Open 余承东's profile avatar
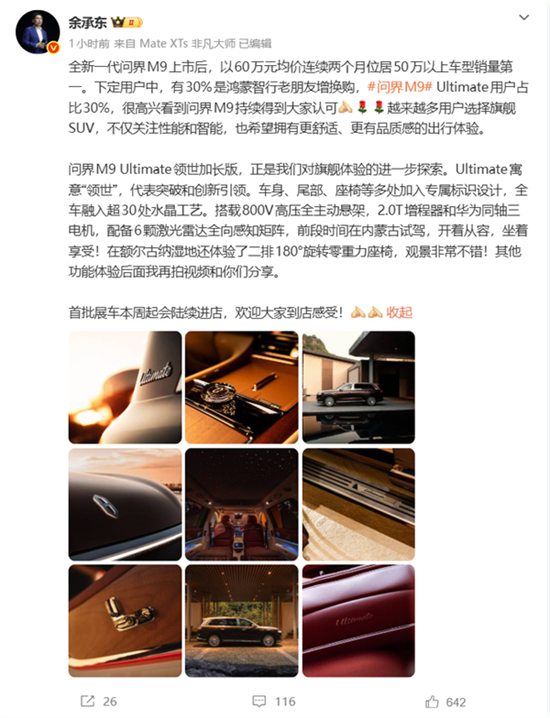The height and width of the screenshot is (718, 550). [38, 32]
